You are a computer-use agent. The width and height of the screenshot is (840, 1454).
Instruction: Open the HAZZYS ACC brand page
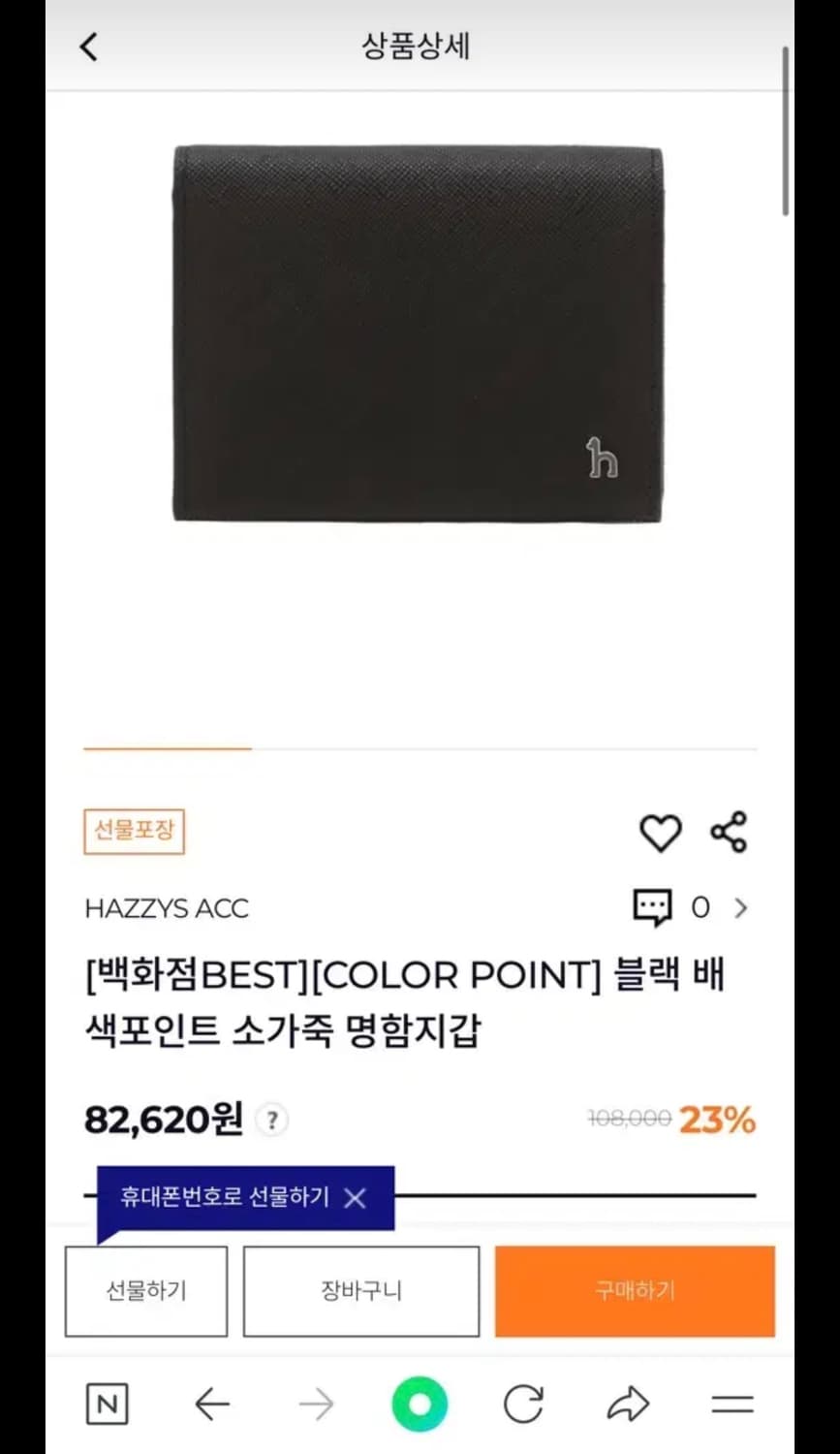click(x=166, y=908)
